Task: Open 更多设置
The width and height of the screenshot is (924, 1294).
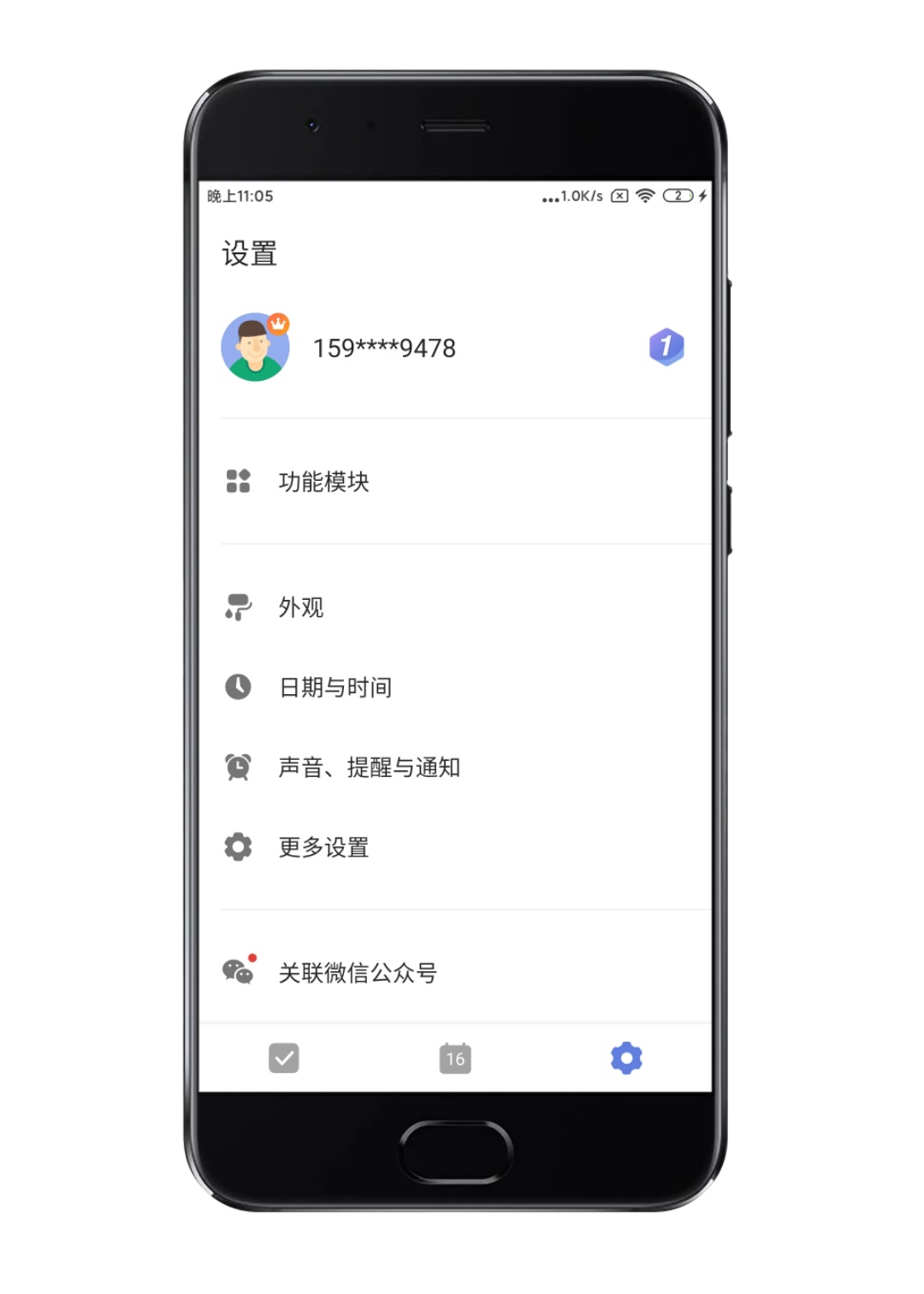Action: 323,847
